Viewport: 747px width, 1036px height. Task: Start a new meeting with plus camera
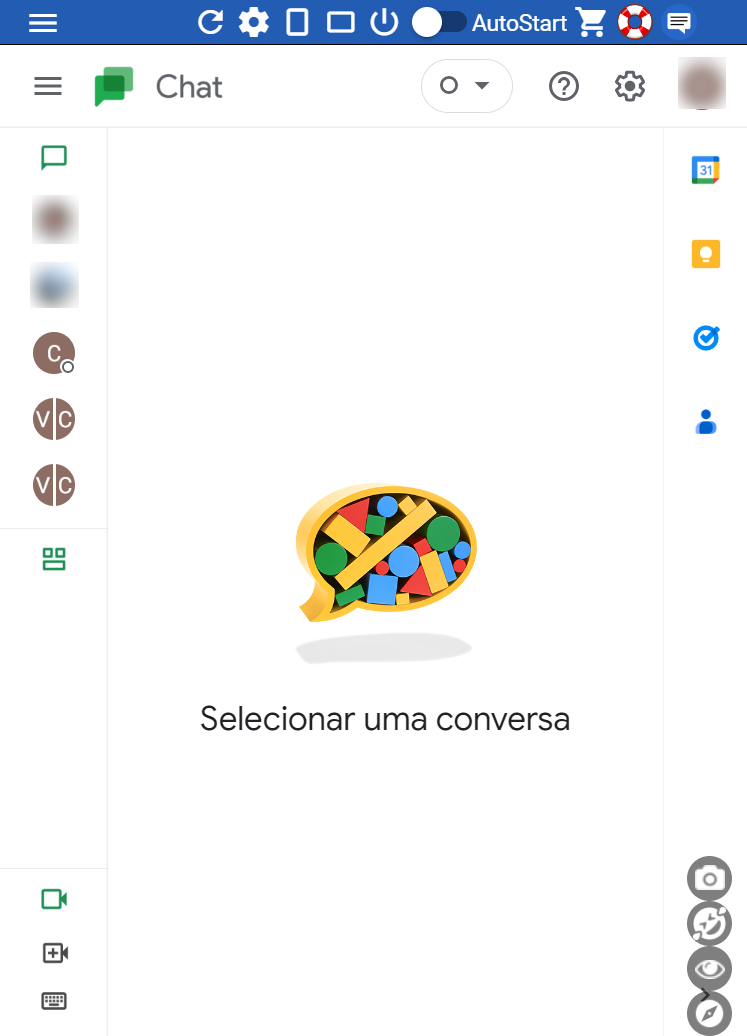(54, 953)
